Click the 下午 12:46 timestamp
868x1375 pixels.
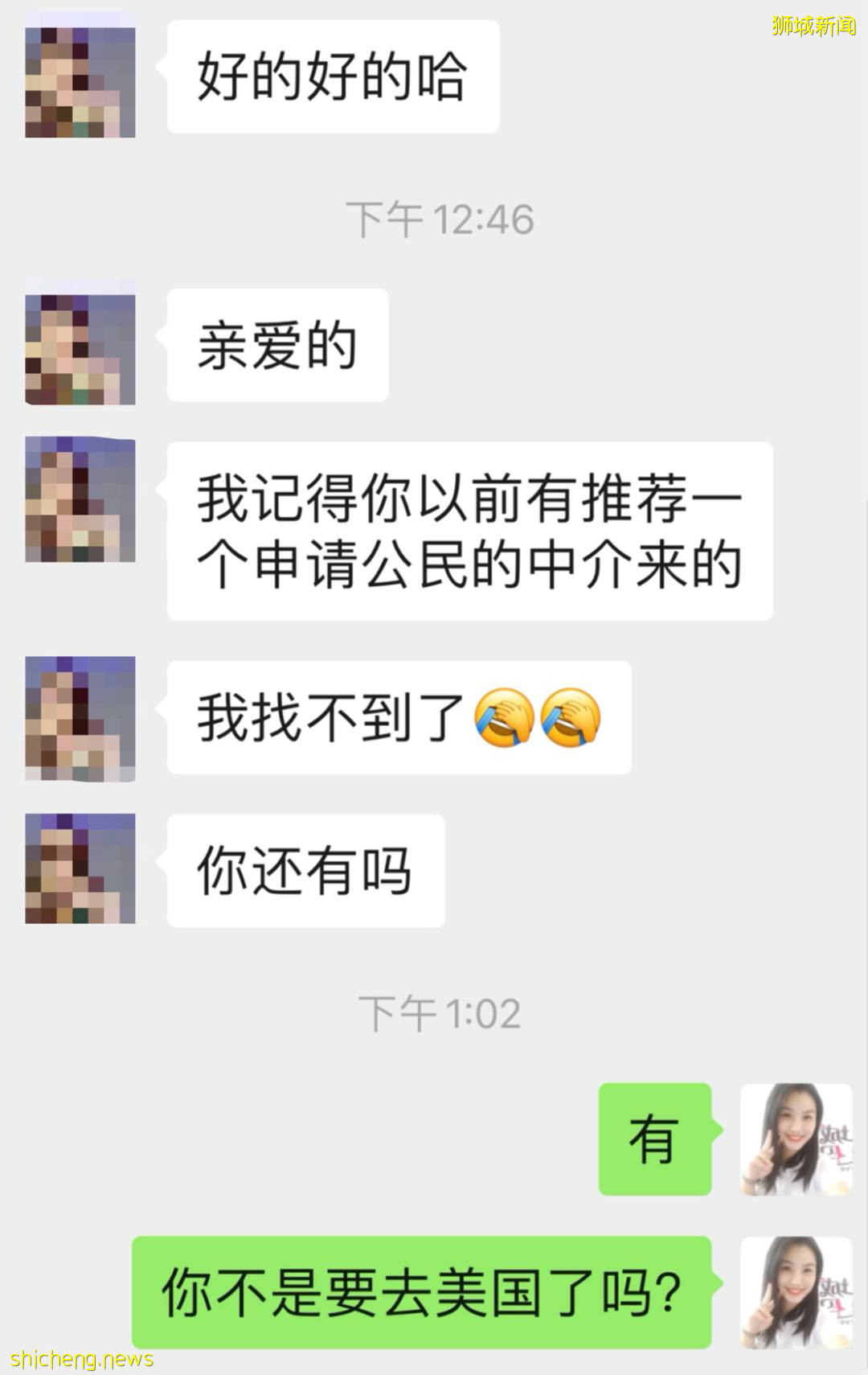point(441,215)
